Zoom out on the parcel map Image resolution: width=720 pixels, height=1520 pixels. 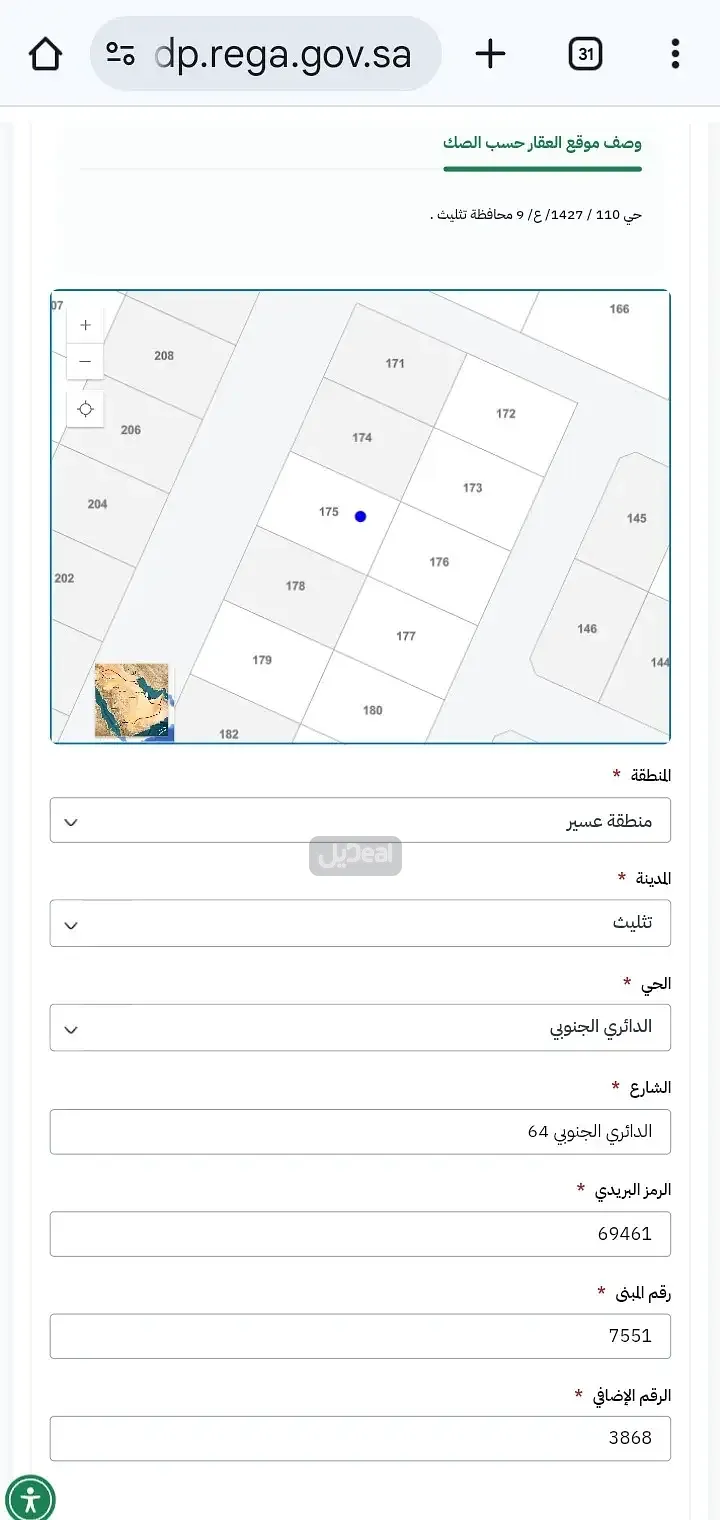click(x=85, y=361)
